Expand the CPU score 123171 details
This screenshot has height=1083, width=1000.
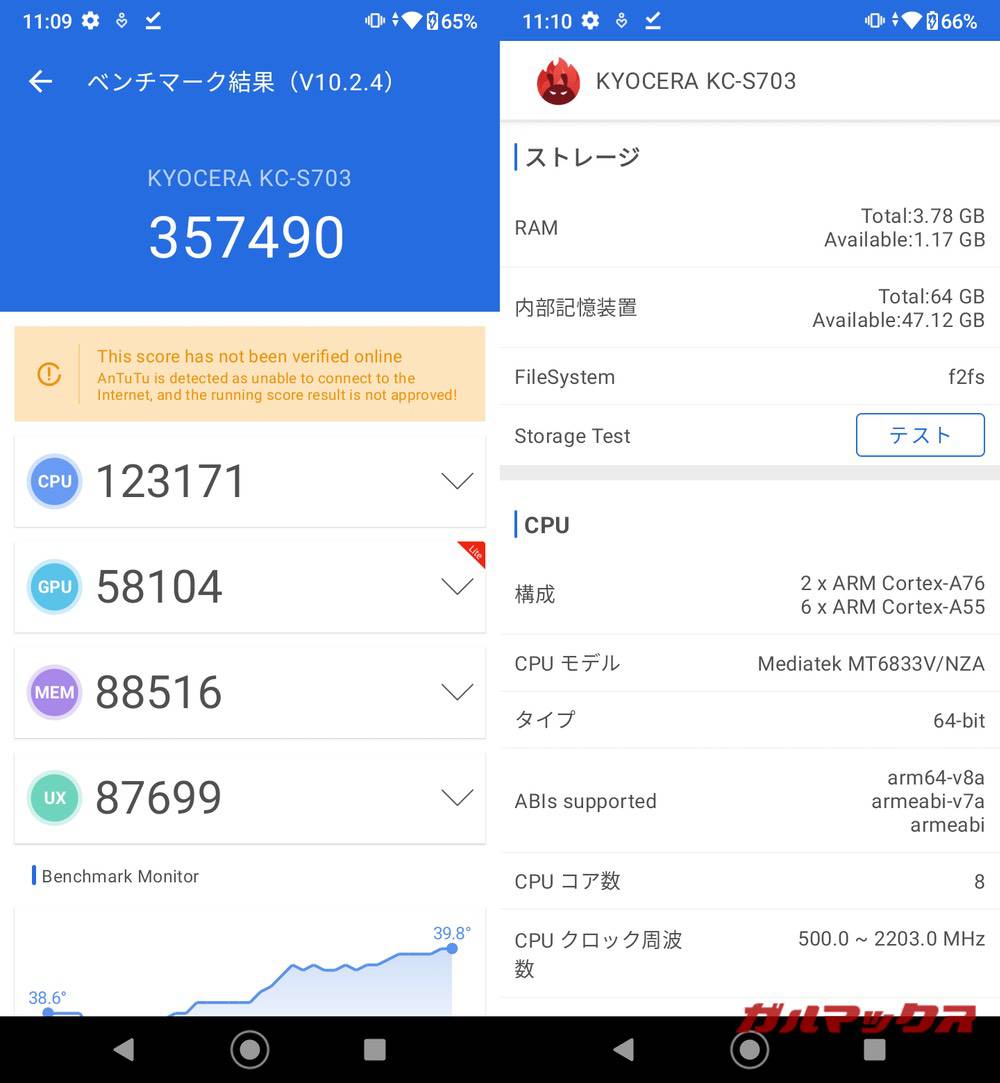(x=457, y=481)
